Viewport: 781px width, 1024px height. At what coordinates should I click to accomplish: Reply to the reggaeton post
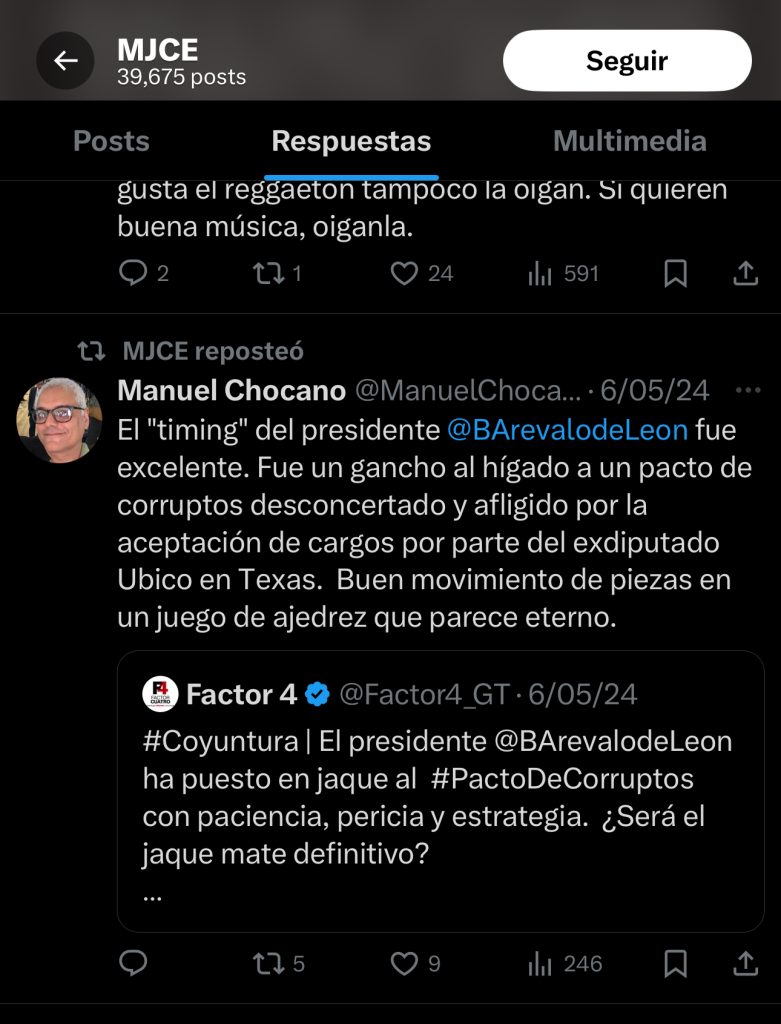[x=133, y=273]
